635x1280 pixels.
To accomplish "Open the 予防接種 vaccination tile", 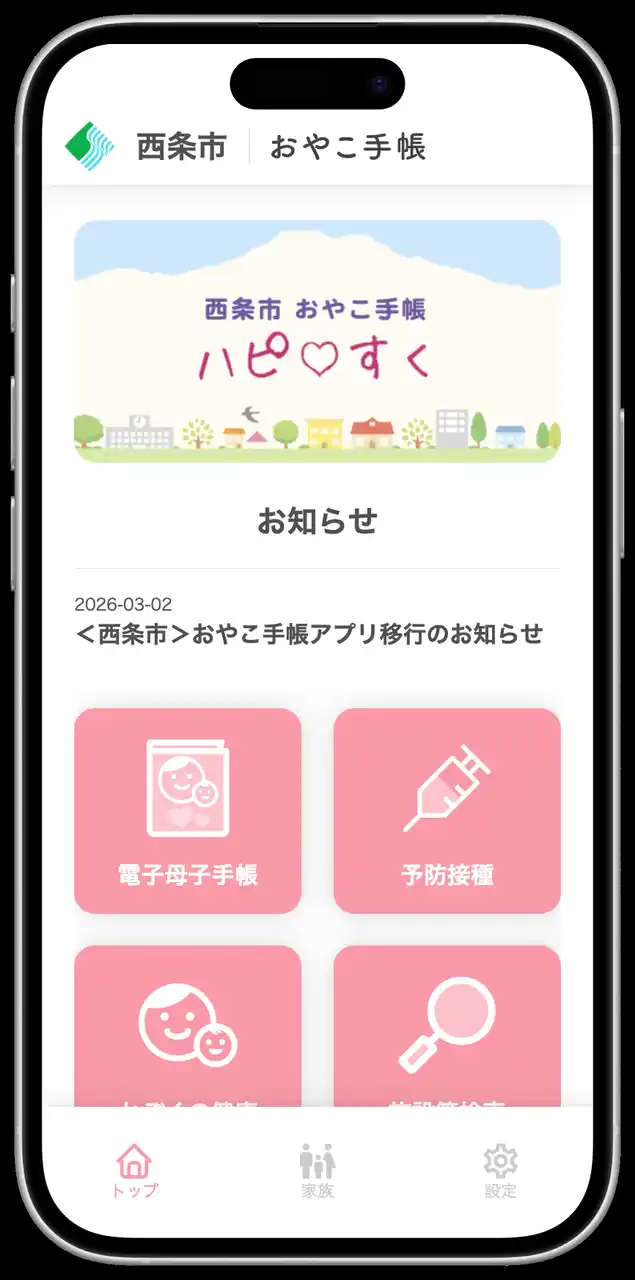I will tap(447, 811).
